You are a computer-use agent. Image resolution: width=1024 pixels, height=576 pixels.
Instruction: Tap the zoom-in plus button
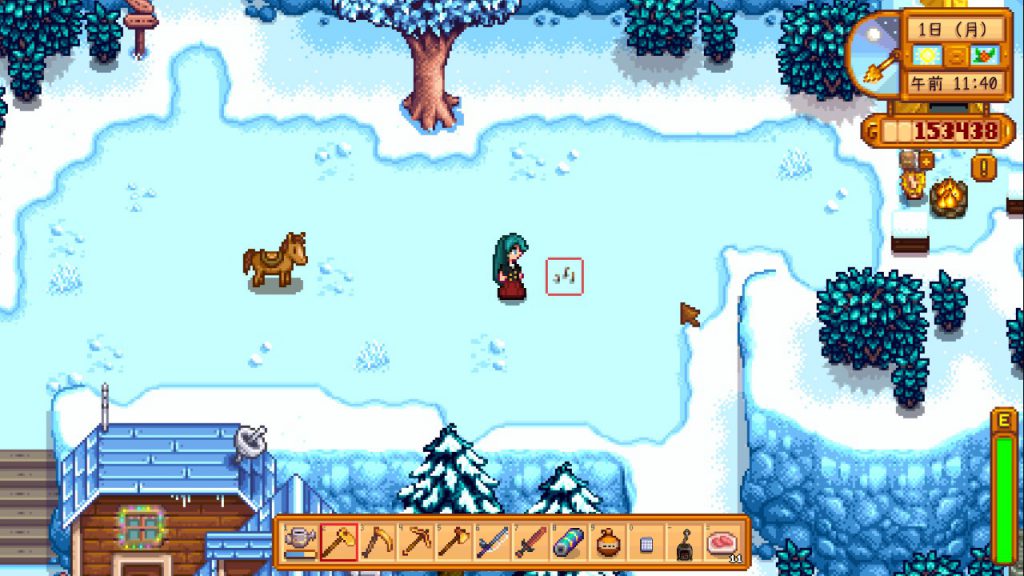(926, 160)
